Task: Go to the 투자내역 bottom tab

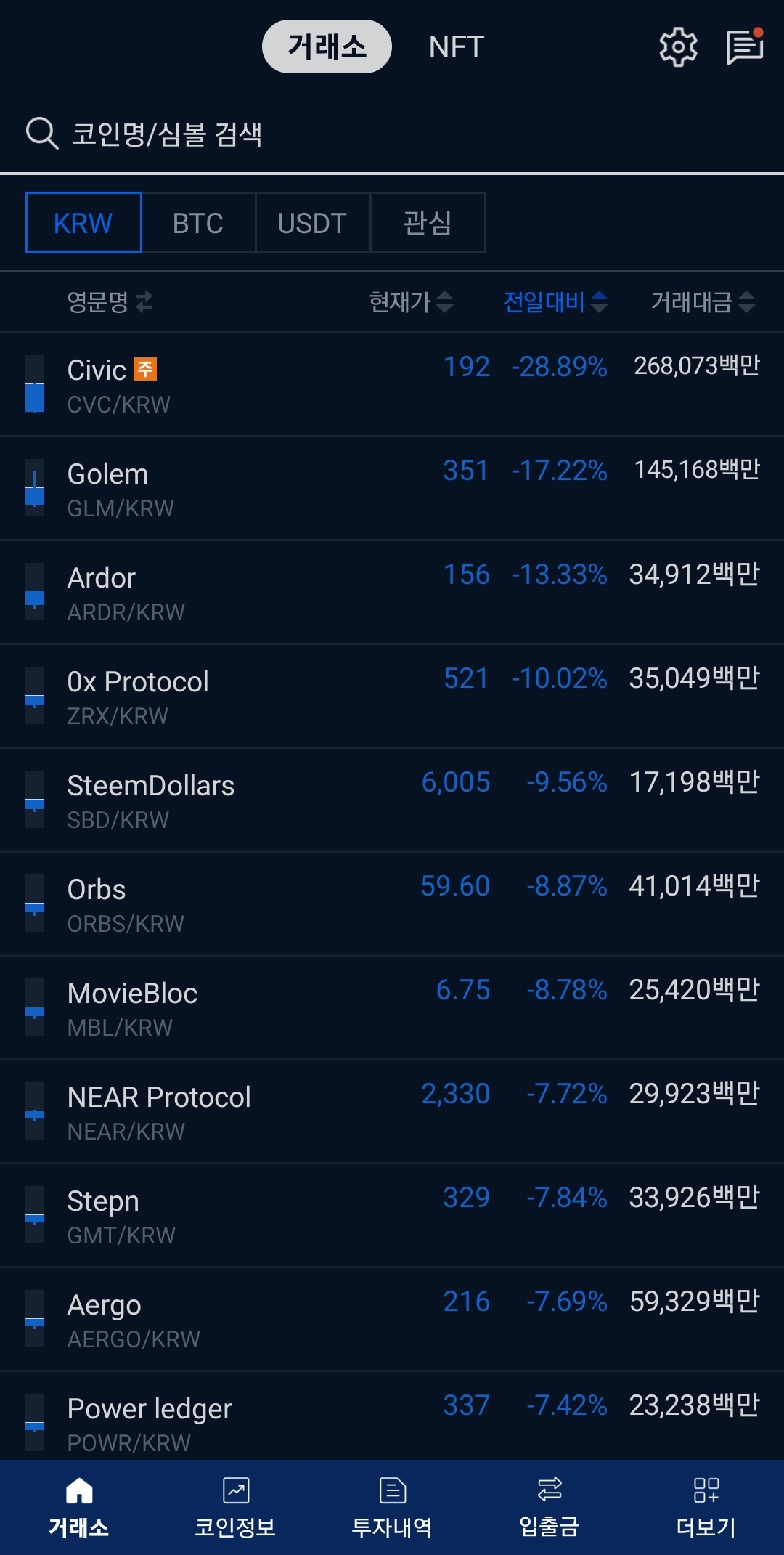Action: click(x=392, y=1508)
